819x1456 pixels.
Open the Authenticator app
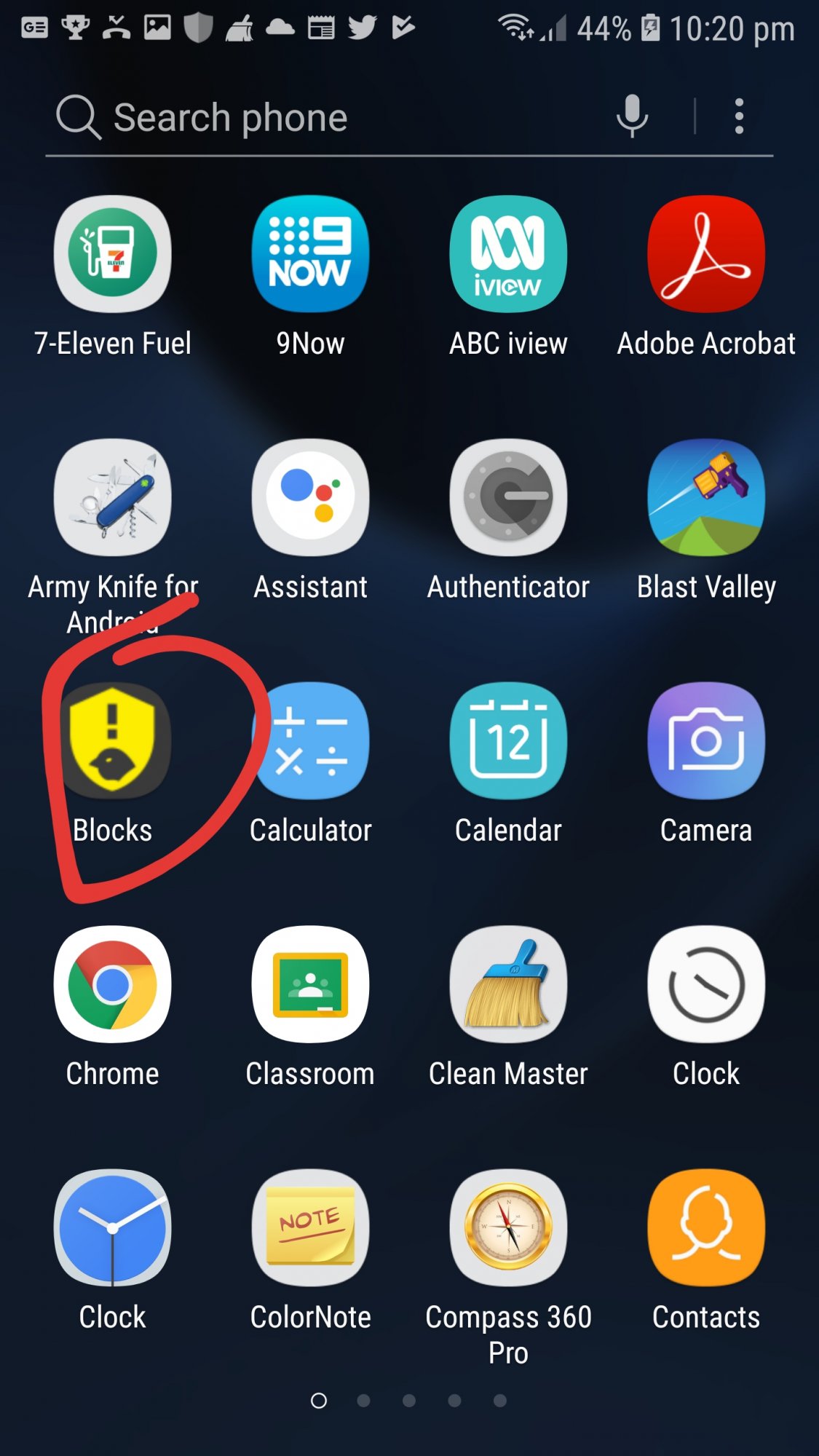click(508, 498)
